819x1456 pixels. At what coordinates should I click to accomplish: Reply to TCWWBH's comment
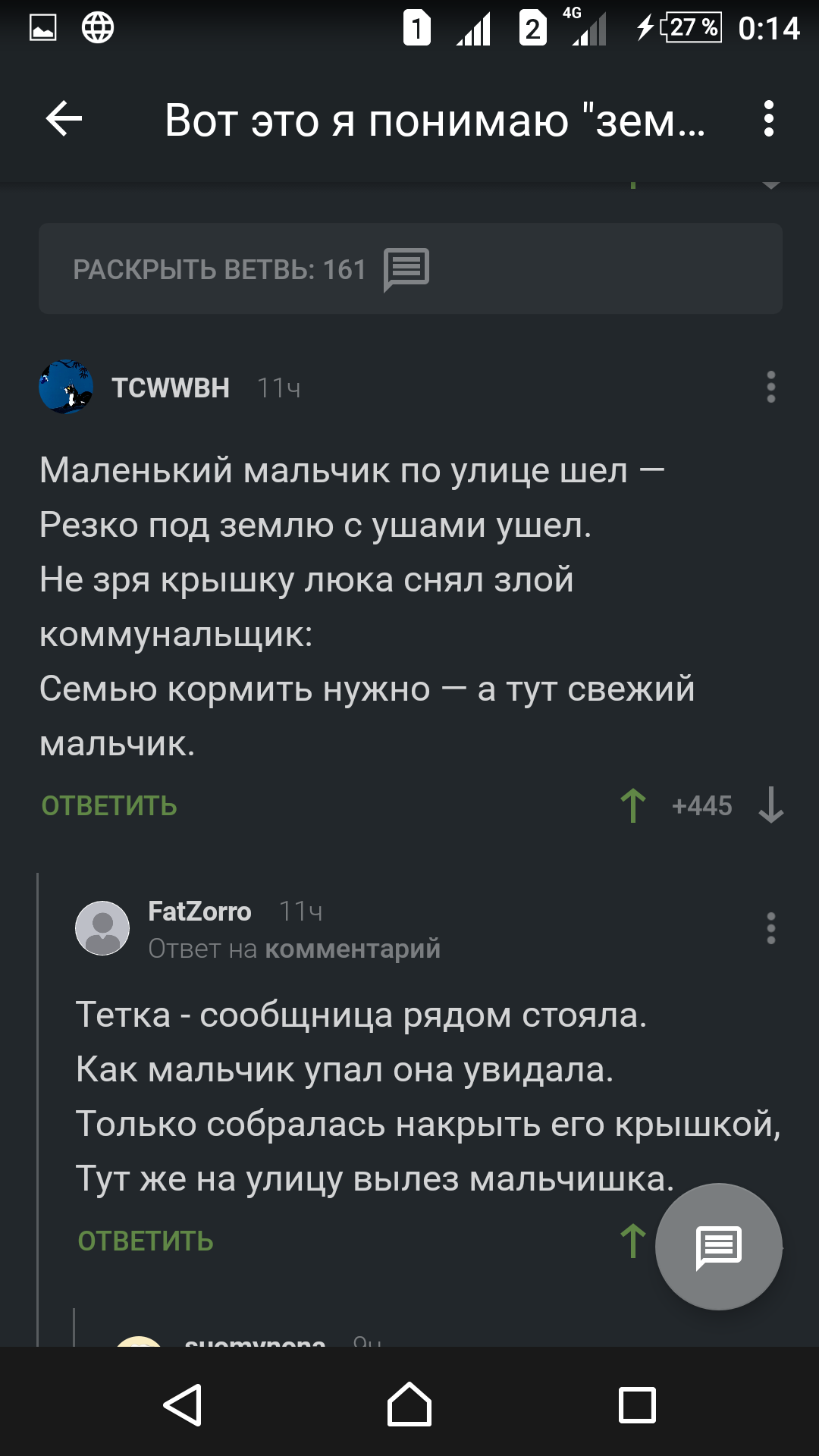click(109, 805)
